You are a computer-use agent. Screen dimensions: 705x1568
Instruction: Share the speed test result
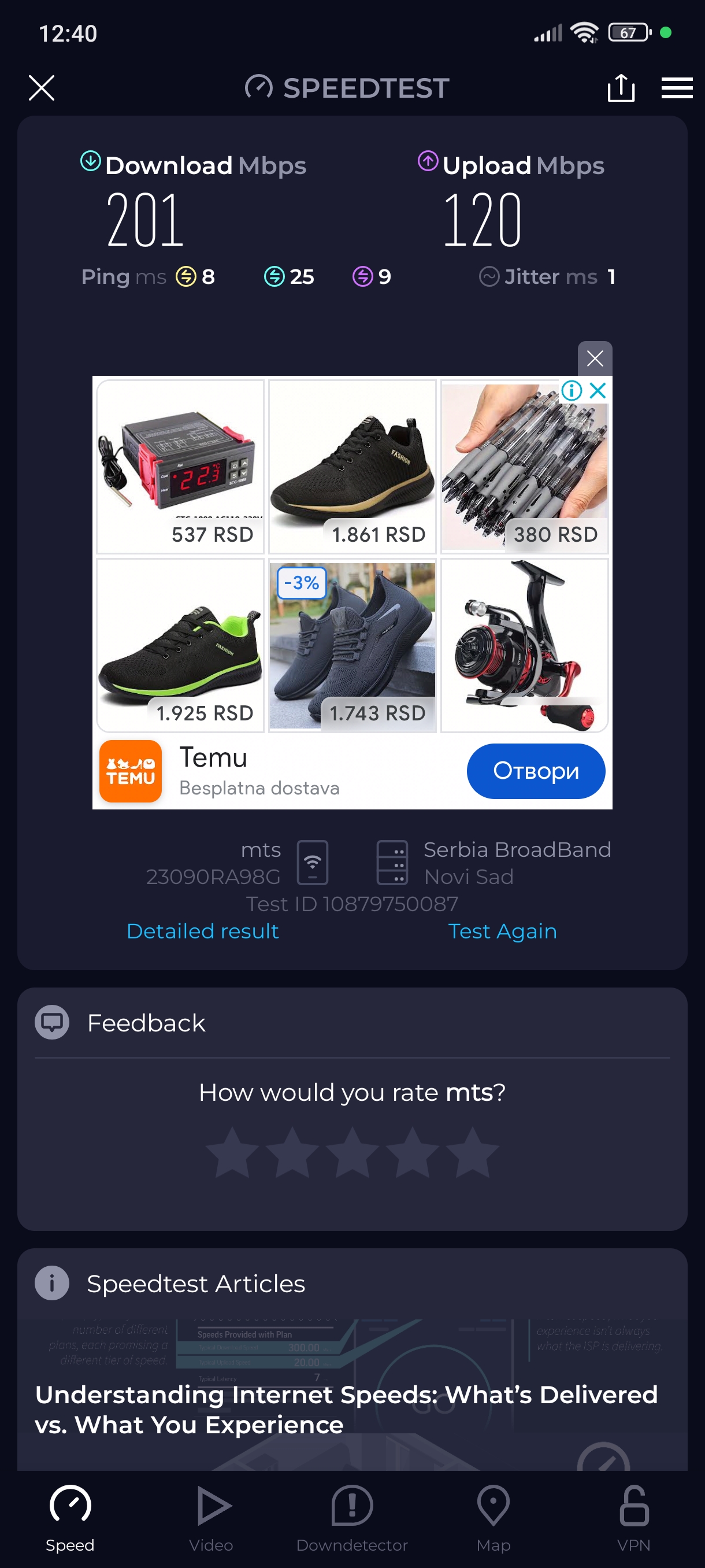click(x=621, y=88)
